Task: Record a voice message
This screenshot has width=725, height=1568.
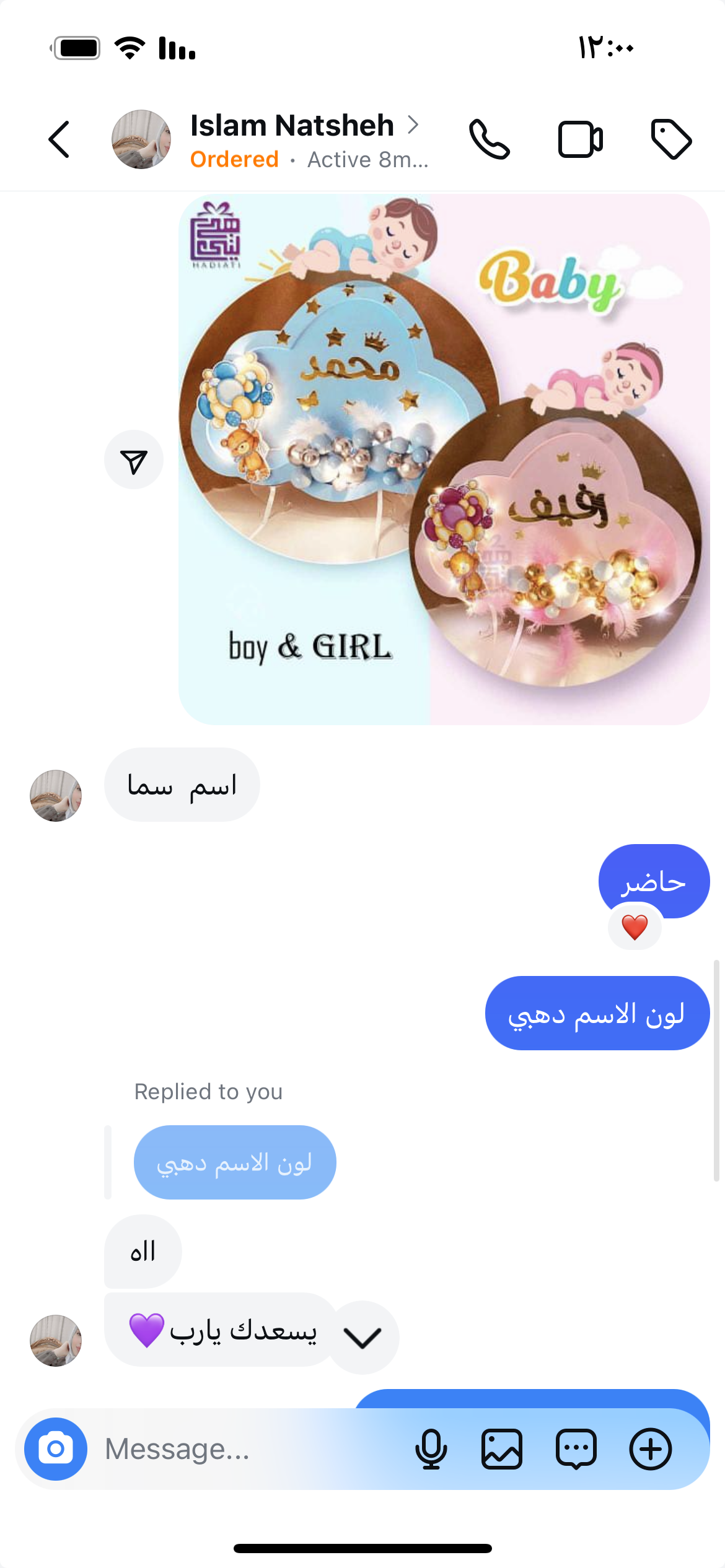Action: click(431, 1449)
